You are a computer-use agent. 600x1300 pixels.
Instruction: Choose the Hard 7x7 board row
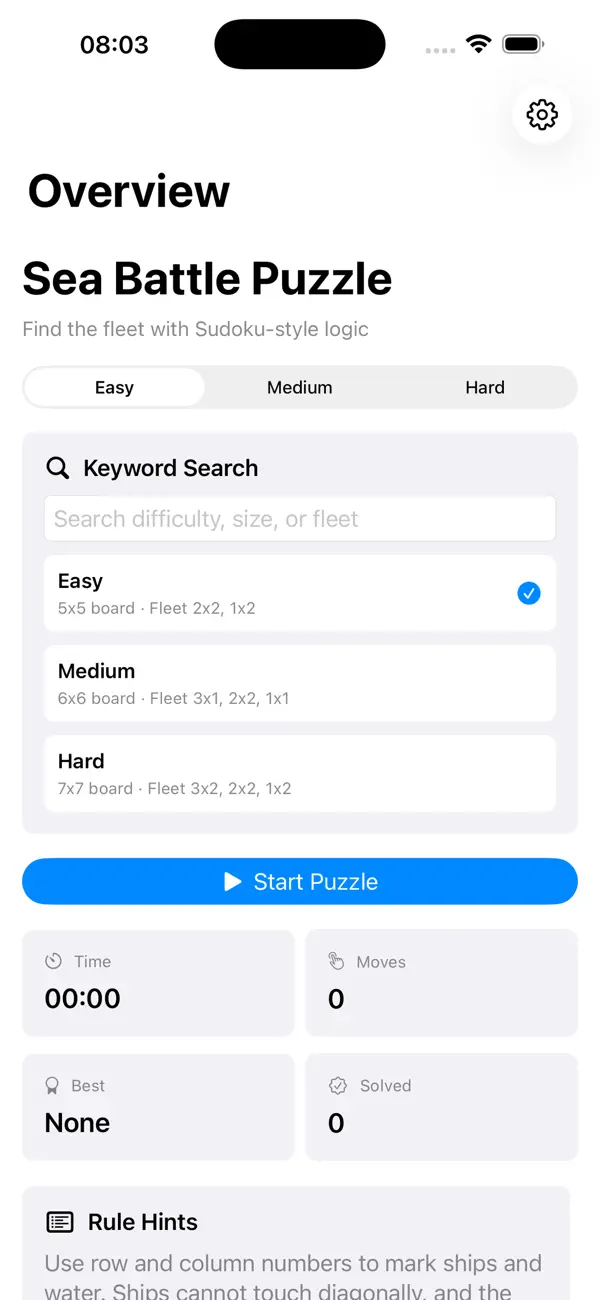300,773
